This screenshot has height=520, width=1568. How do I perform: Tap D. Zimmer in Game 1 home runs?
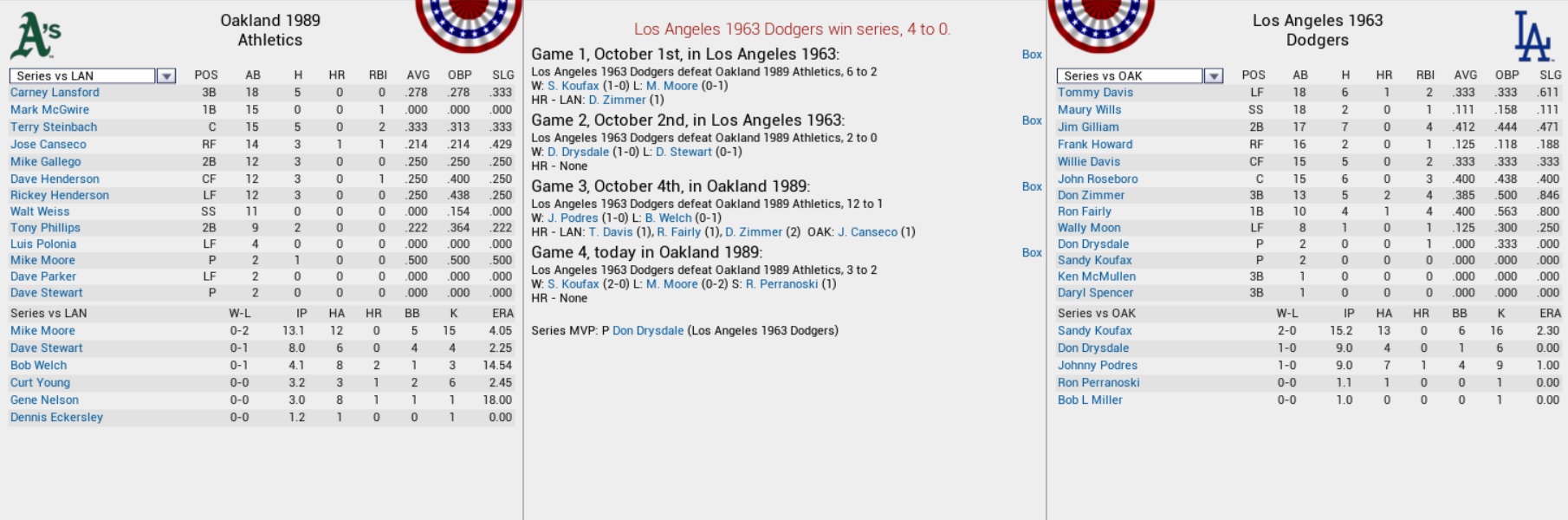point(617,101)
